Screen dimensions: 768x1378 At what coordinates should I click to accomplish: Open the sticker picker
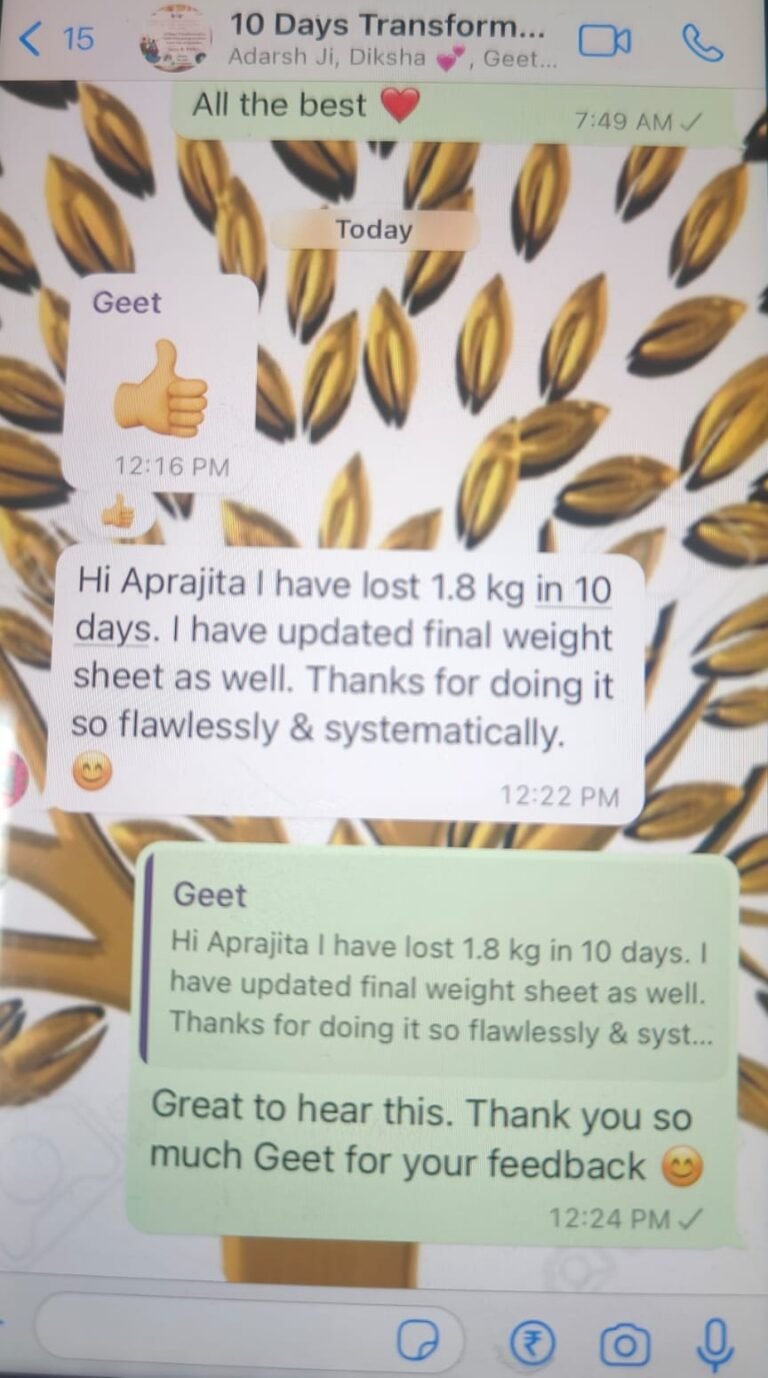(x=417, y=1340)
